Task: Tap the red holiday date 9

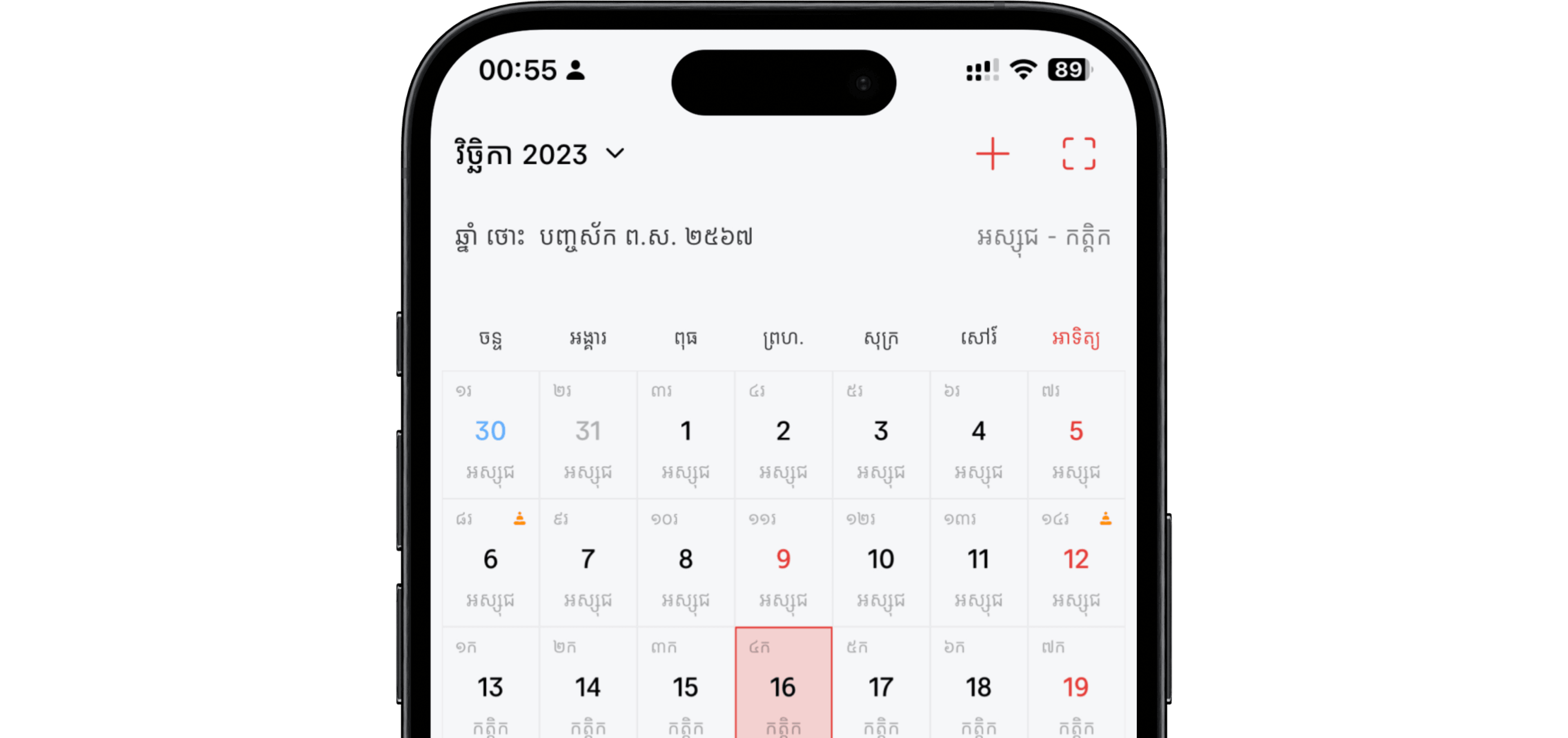Action: coord(783,562)
